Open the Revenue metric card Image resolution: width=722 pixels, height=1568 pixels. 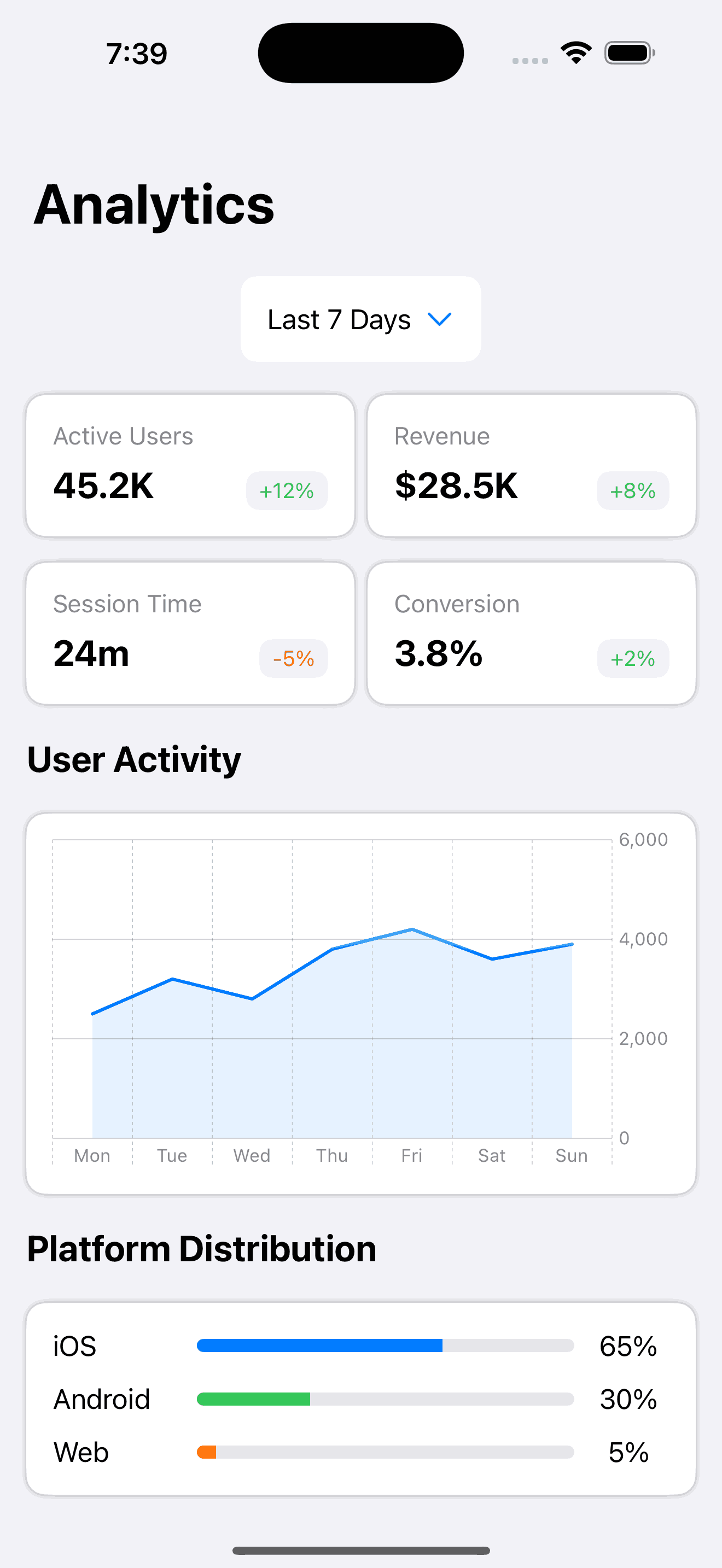pos(531,466)
